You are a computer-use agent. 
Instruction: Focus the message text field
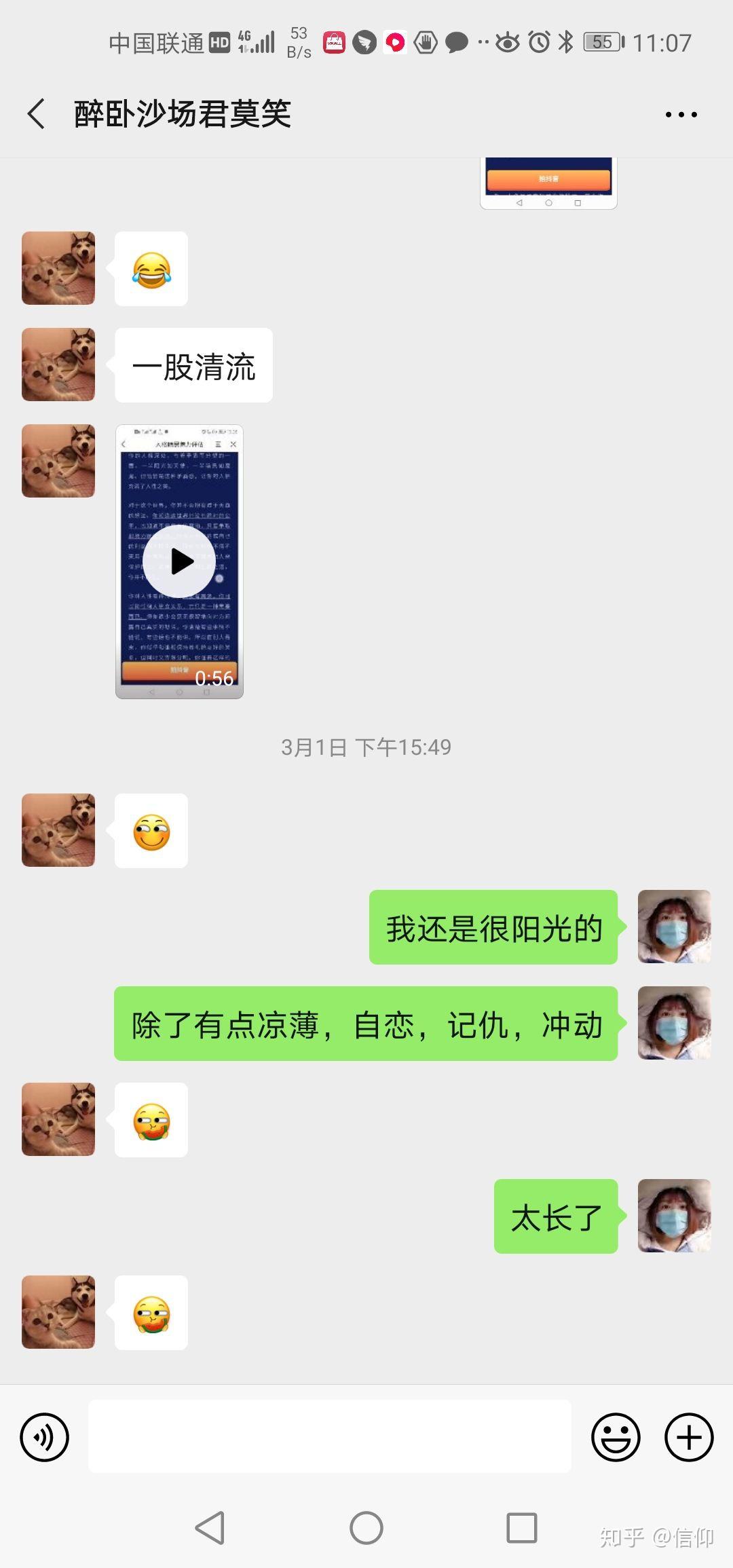(x=329, y=1436)
